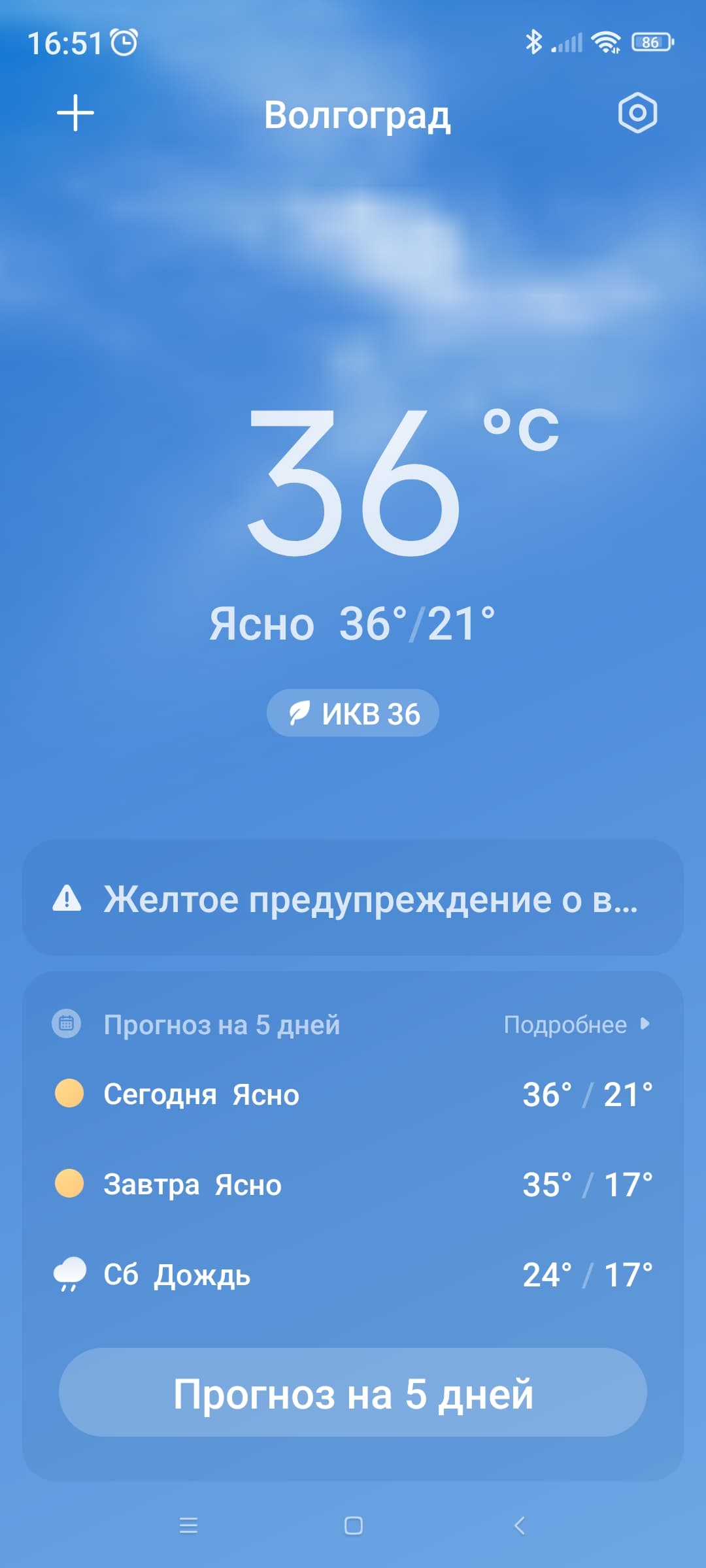The width and height of the screenshot is (706, 1568).
Task: Tap the Прогноз на 5 дней button
Action: pos(353,1394)
